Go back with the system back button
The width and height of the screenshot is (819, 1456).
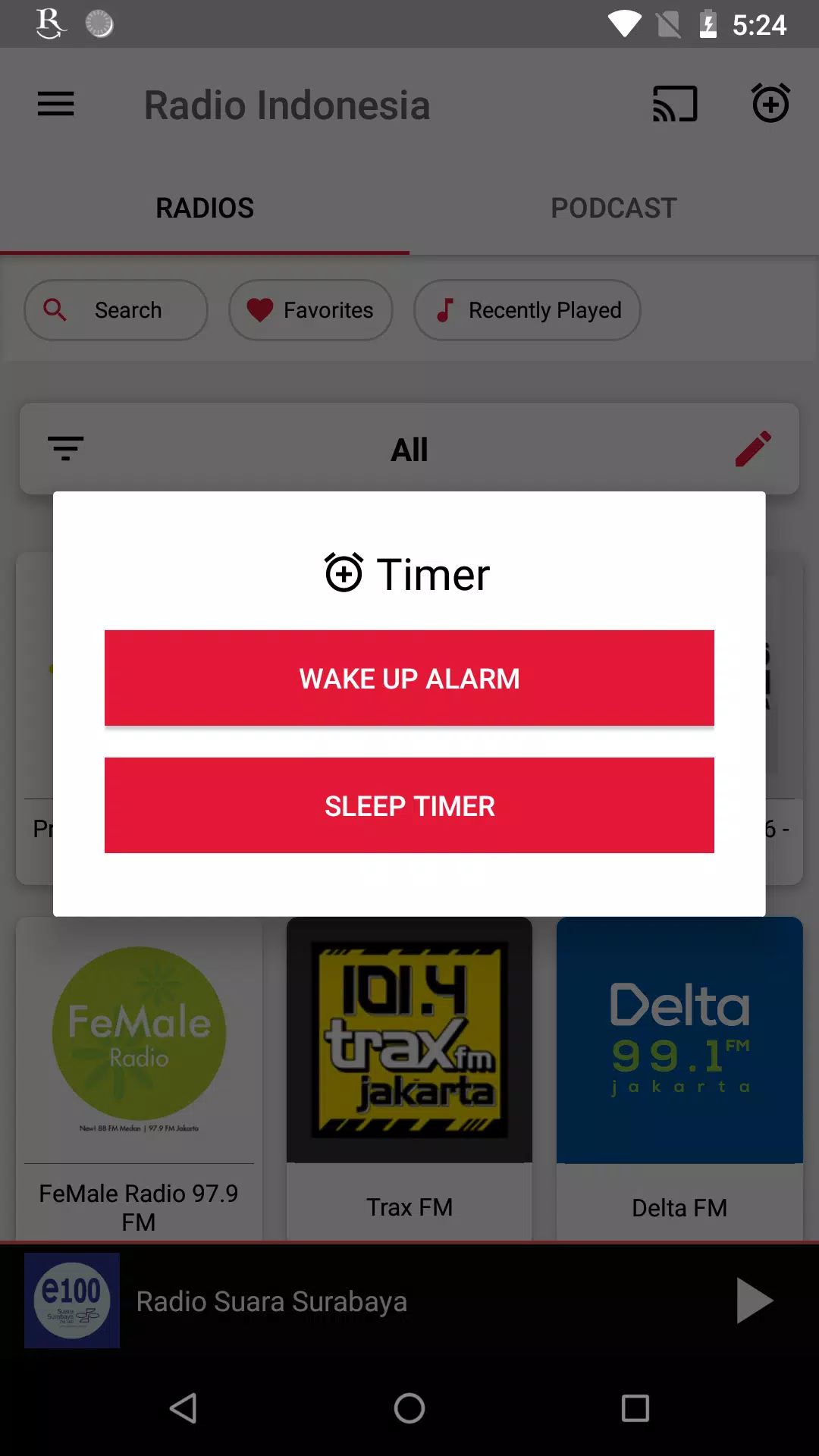coord(184,1408)
